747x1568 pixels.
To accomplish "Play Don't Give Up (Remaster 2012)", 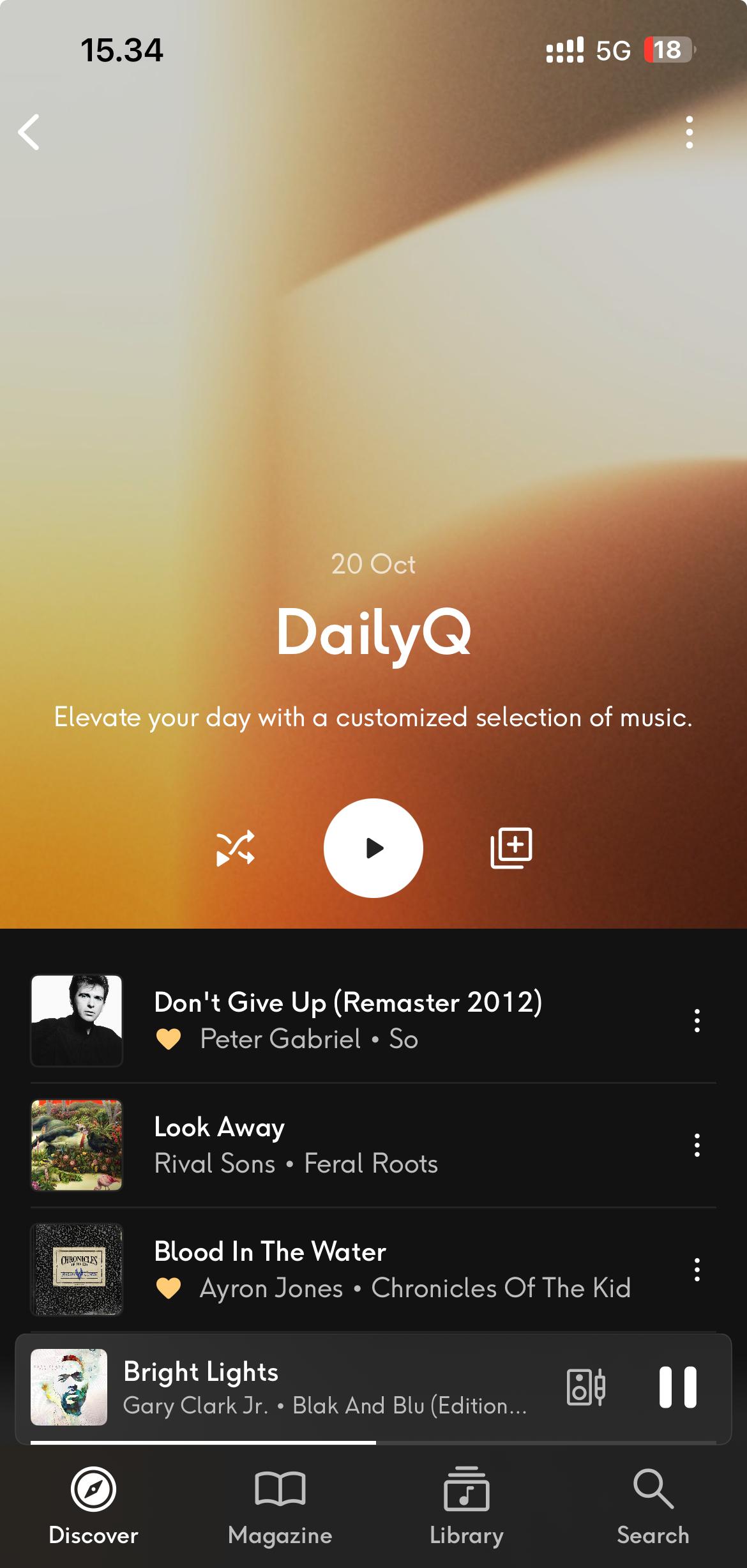I will pyautogui.click(x=348, y=1019).
